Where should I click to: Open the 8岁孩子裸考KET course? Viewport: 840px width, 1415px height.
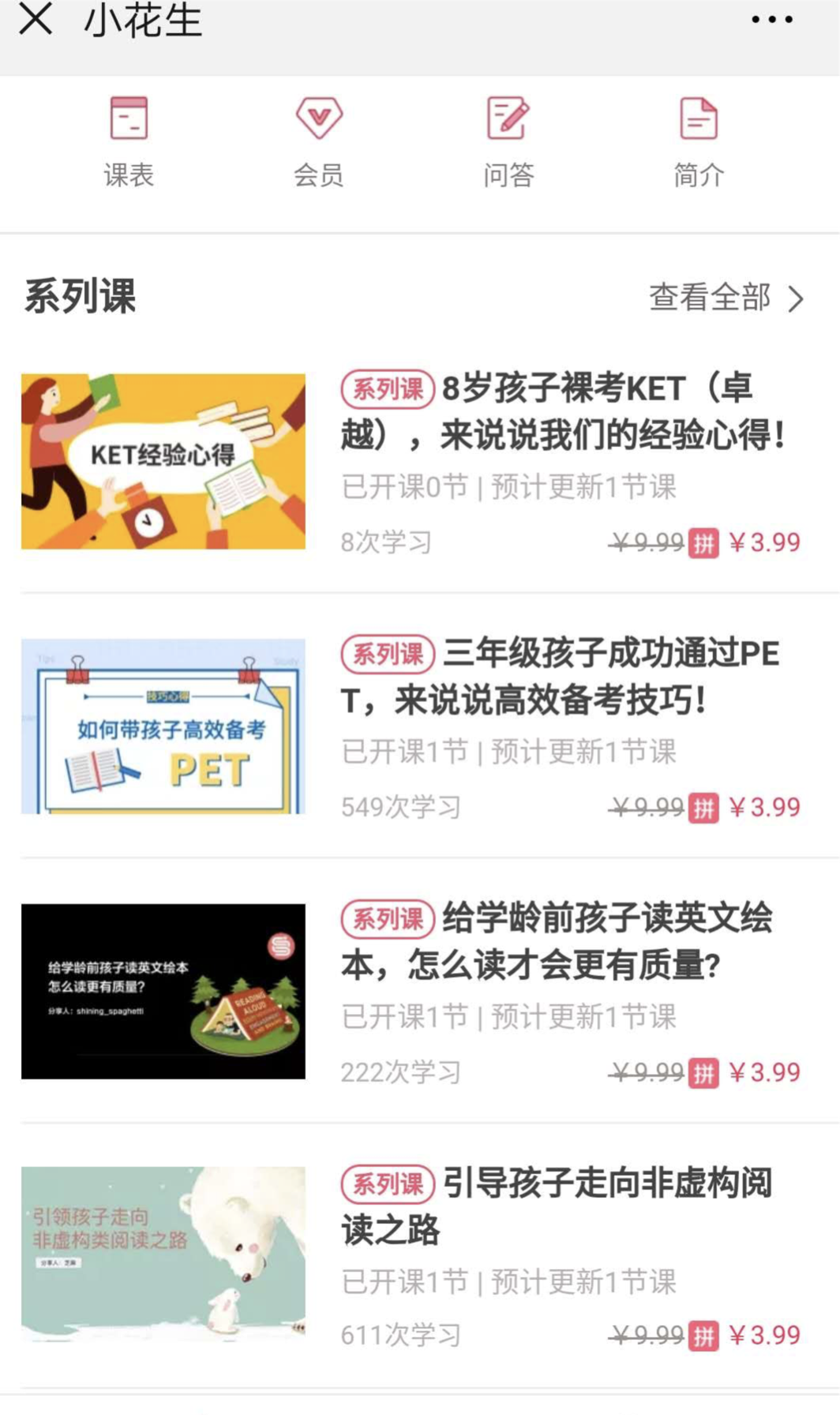pos(420,461)
